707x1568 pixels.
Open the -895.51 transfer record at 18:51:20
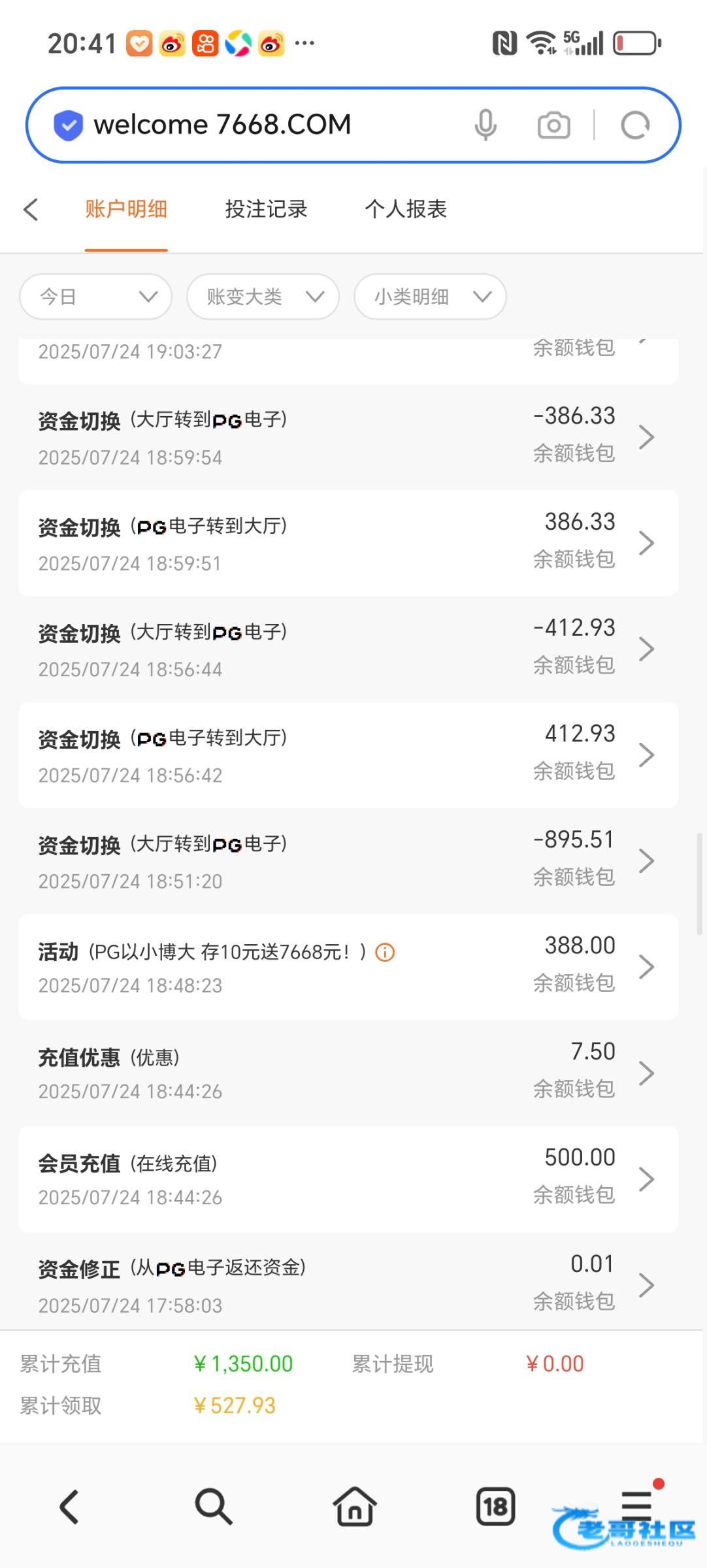point(348,861)
